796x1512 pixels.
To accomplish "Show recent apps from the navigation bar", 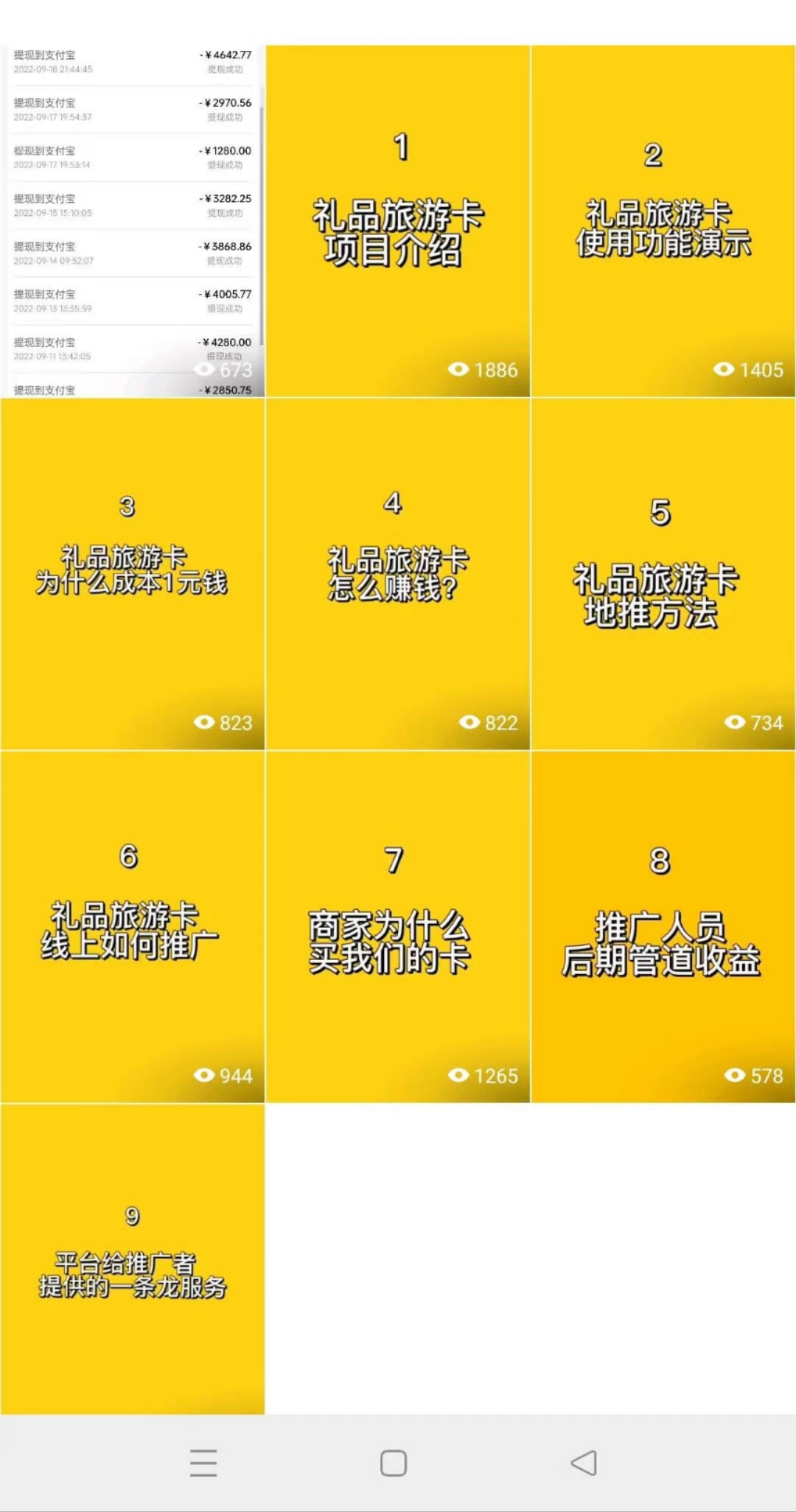I will 203,1463.
